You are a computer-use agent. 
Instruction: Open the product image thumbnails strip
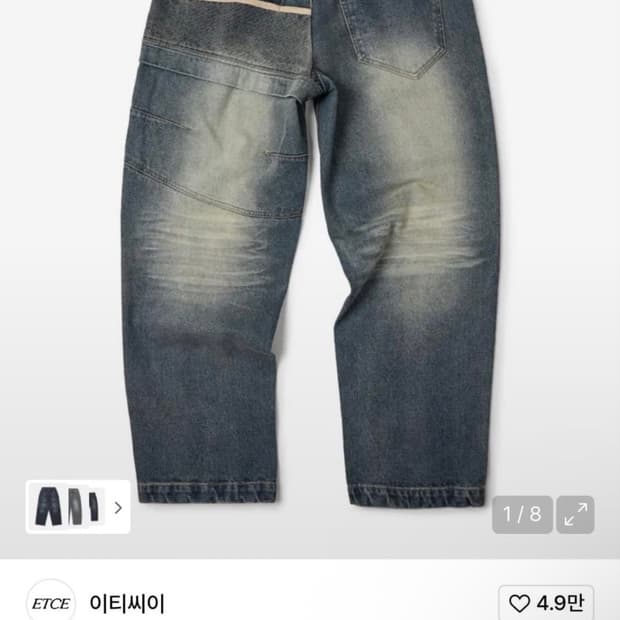[78, 507]
